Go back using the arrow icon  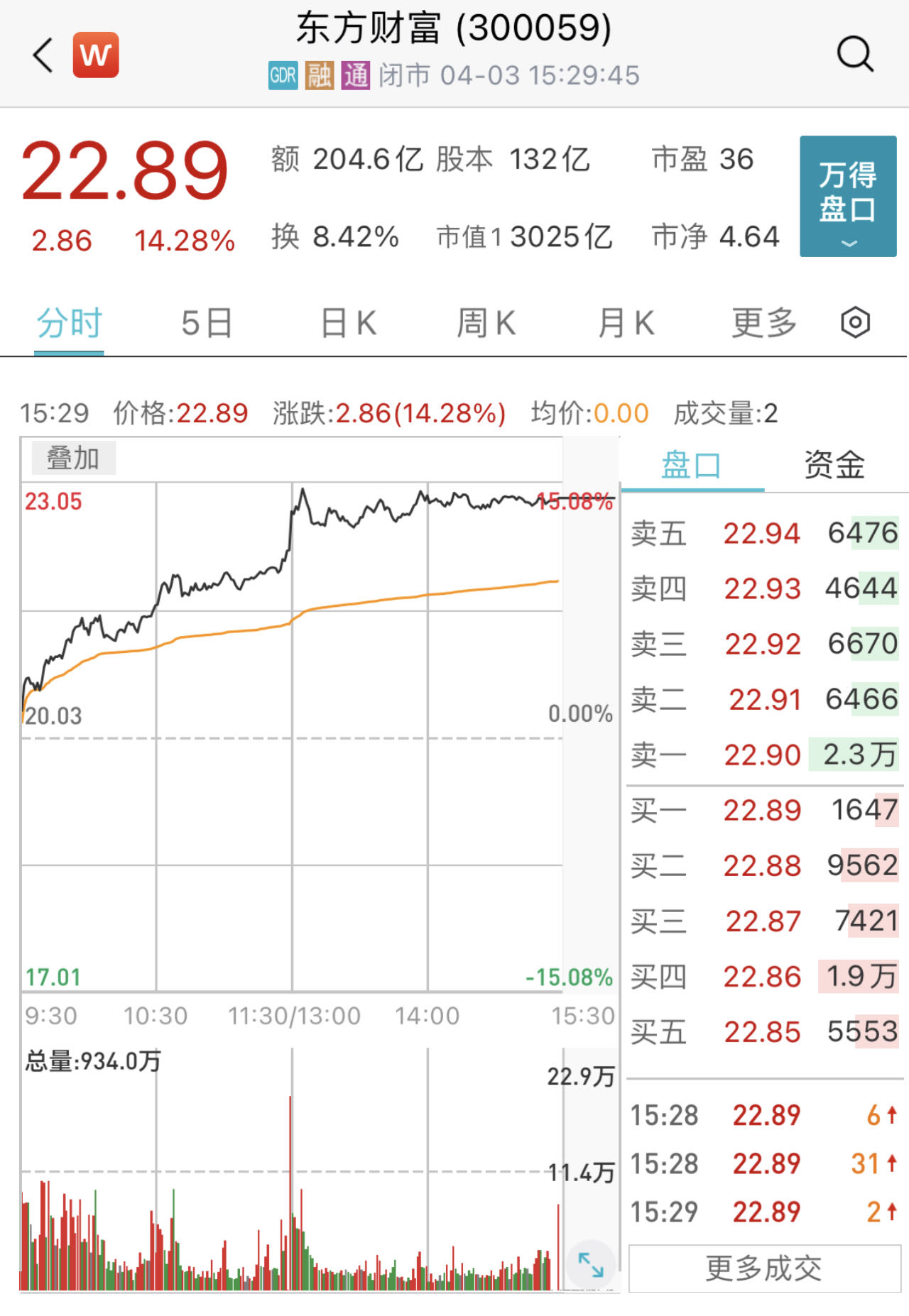tap(43, 55)
